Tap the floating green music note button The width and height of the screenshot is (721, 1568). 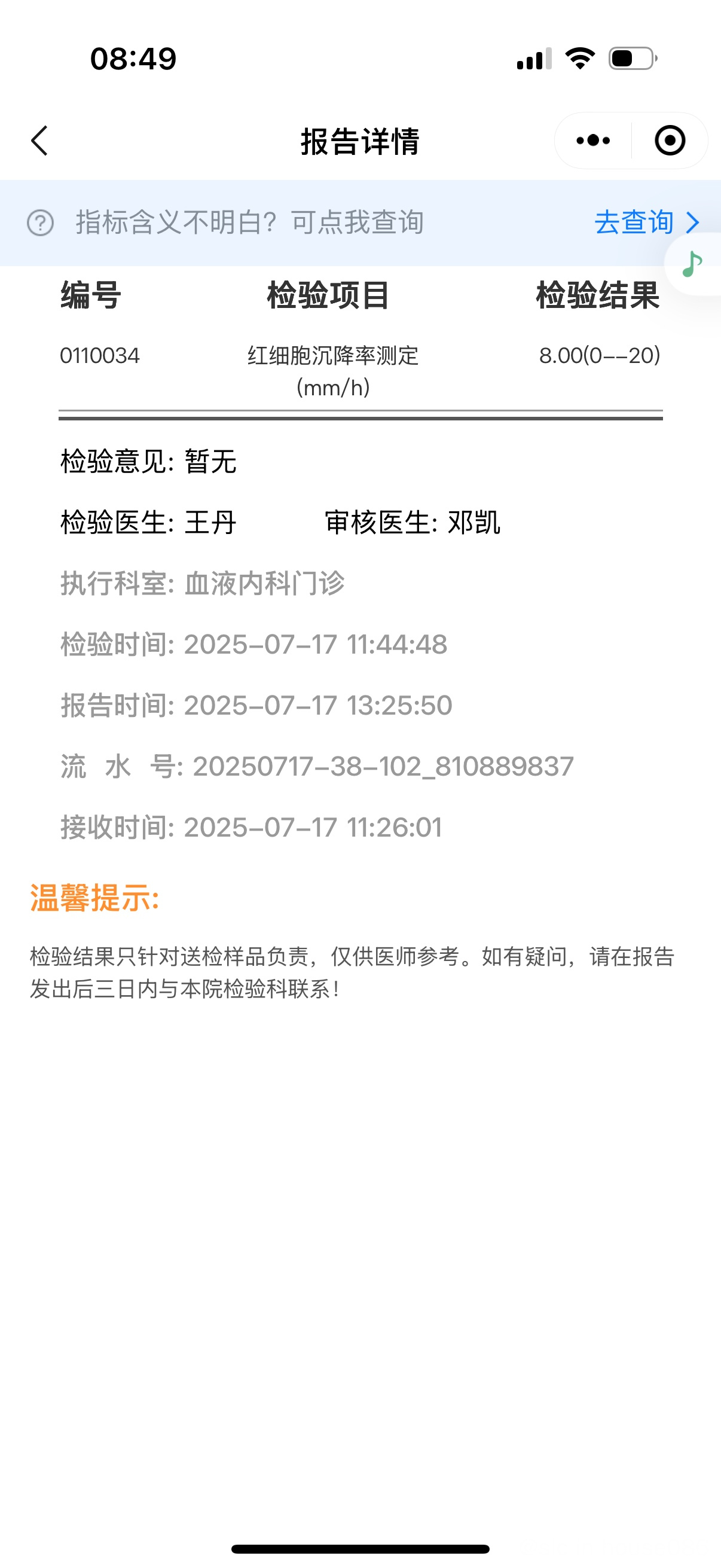click(692, 264)
